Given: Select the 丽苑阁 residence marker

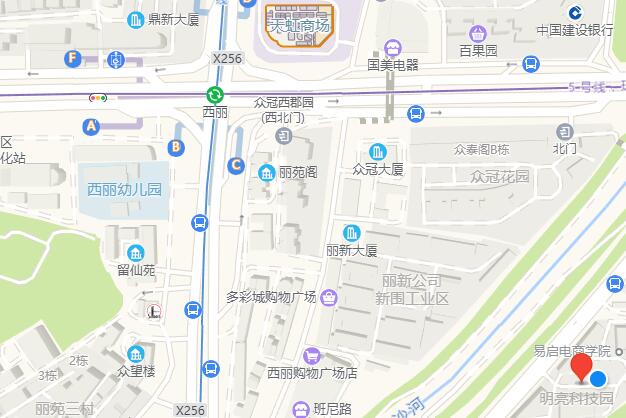Looking at the screenshot, I should coord(267,172).
